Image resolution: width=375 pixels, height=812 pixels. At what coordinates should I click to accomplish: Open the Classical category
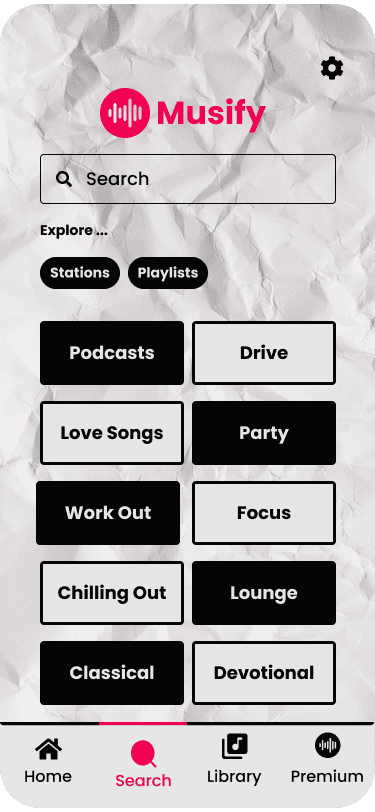pyautogui.click(x=112, y=673)
